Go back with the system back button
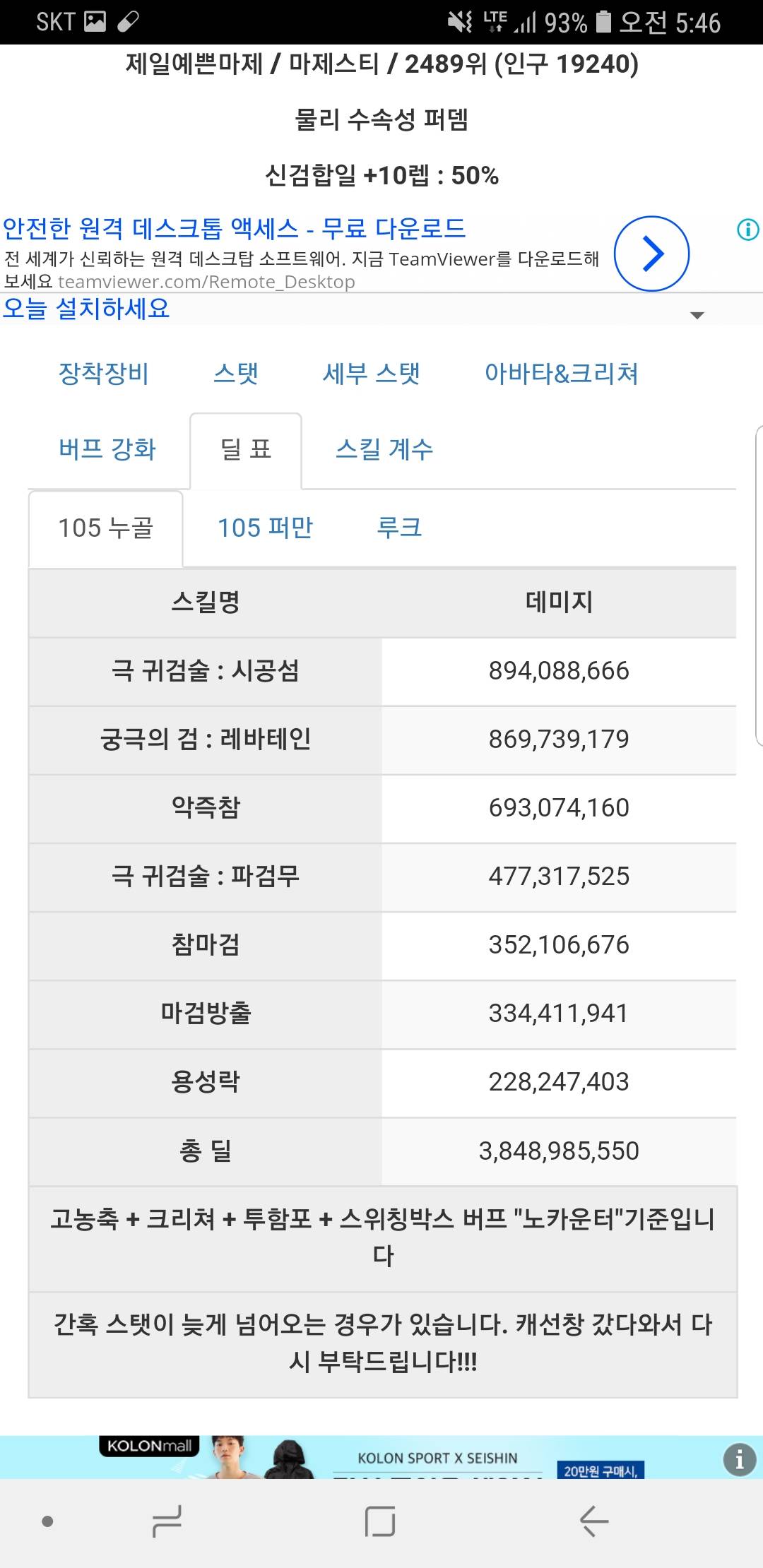The height and width of the screenshot is (1568, 763). tap(593, 1521)
